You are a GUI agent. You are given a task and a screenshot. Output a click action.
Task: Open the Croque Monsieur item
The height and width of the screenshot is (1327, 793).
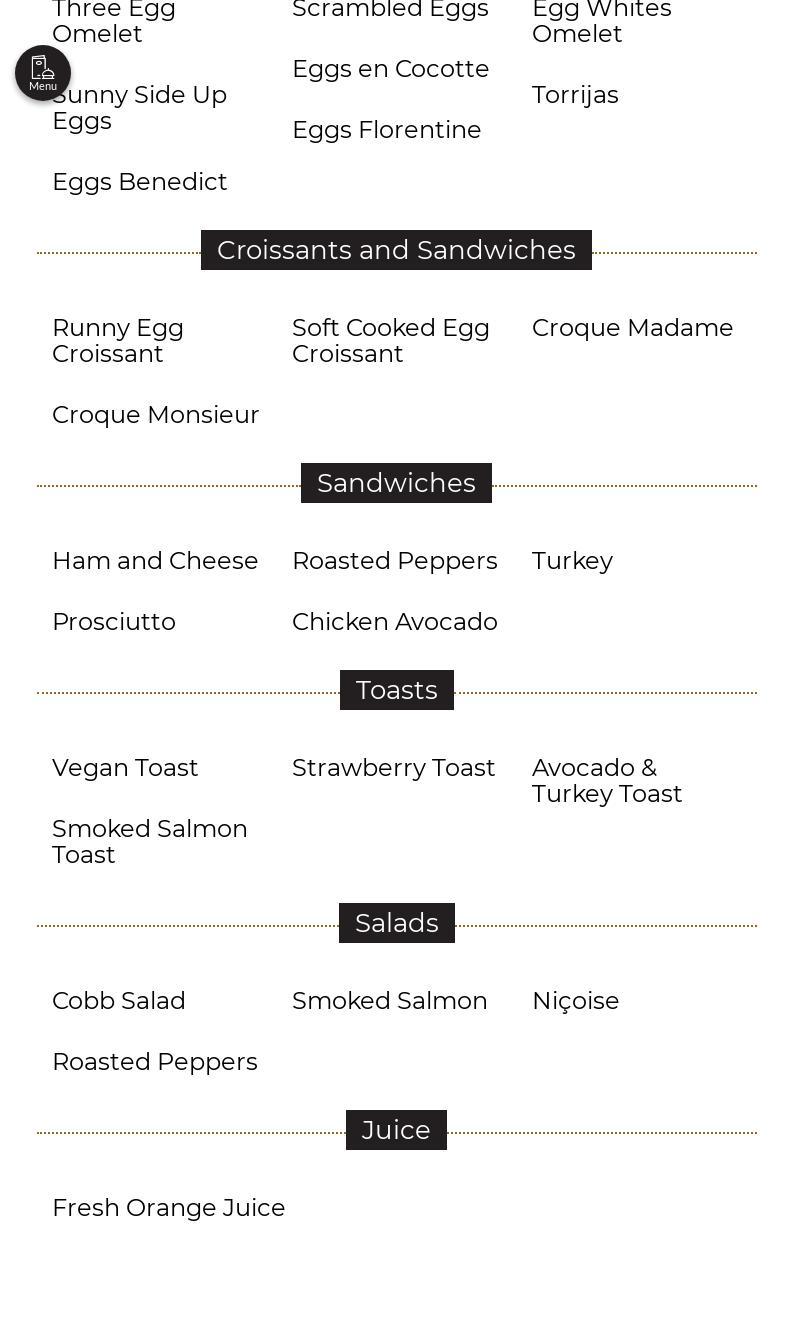click(x=156, y=415)
